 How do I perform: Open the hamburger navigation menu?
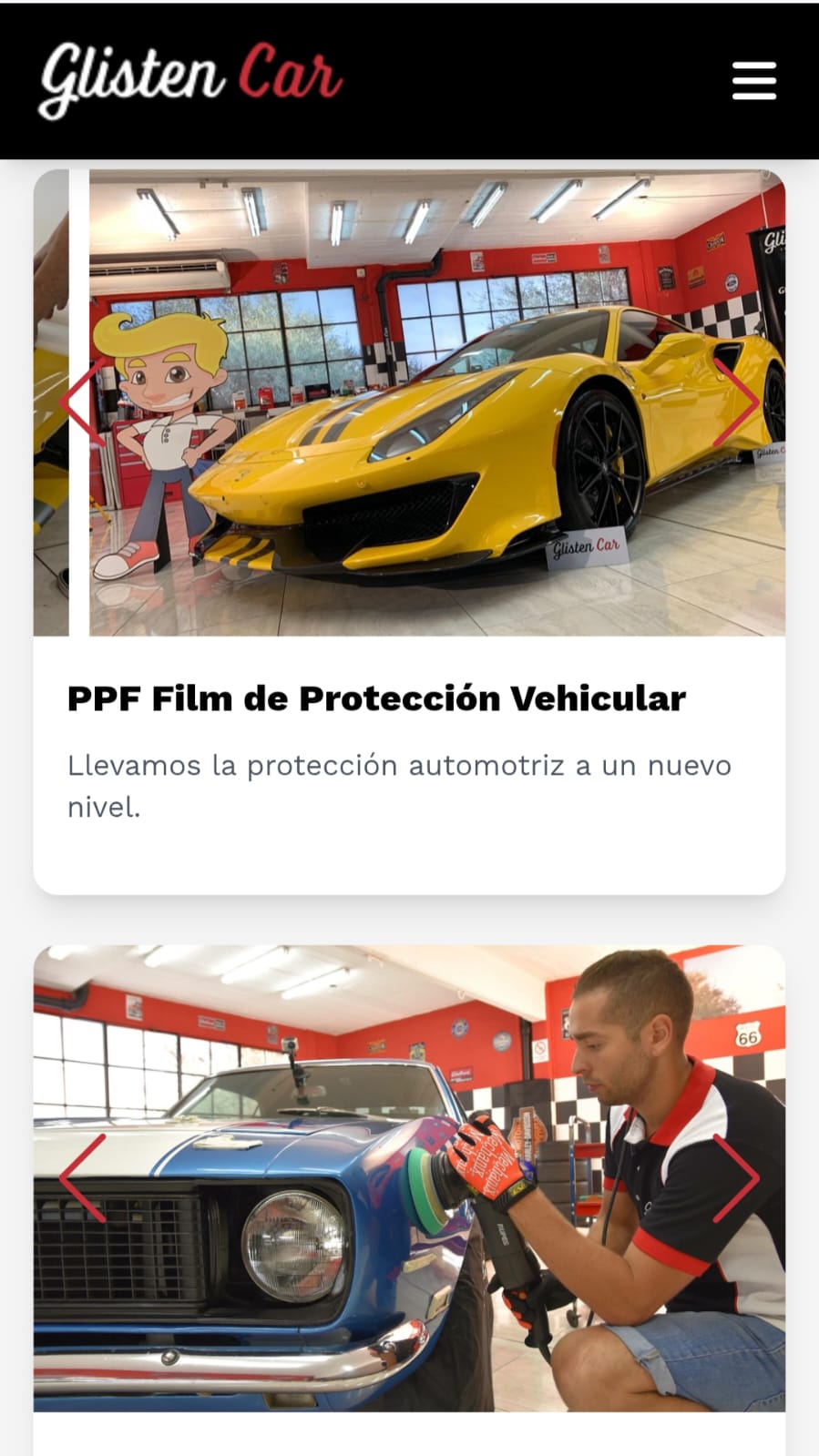[x=753, y=81]
